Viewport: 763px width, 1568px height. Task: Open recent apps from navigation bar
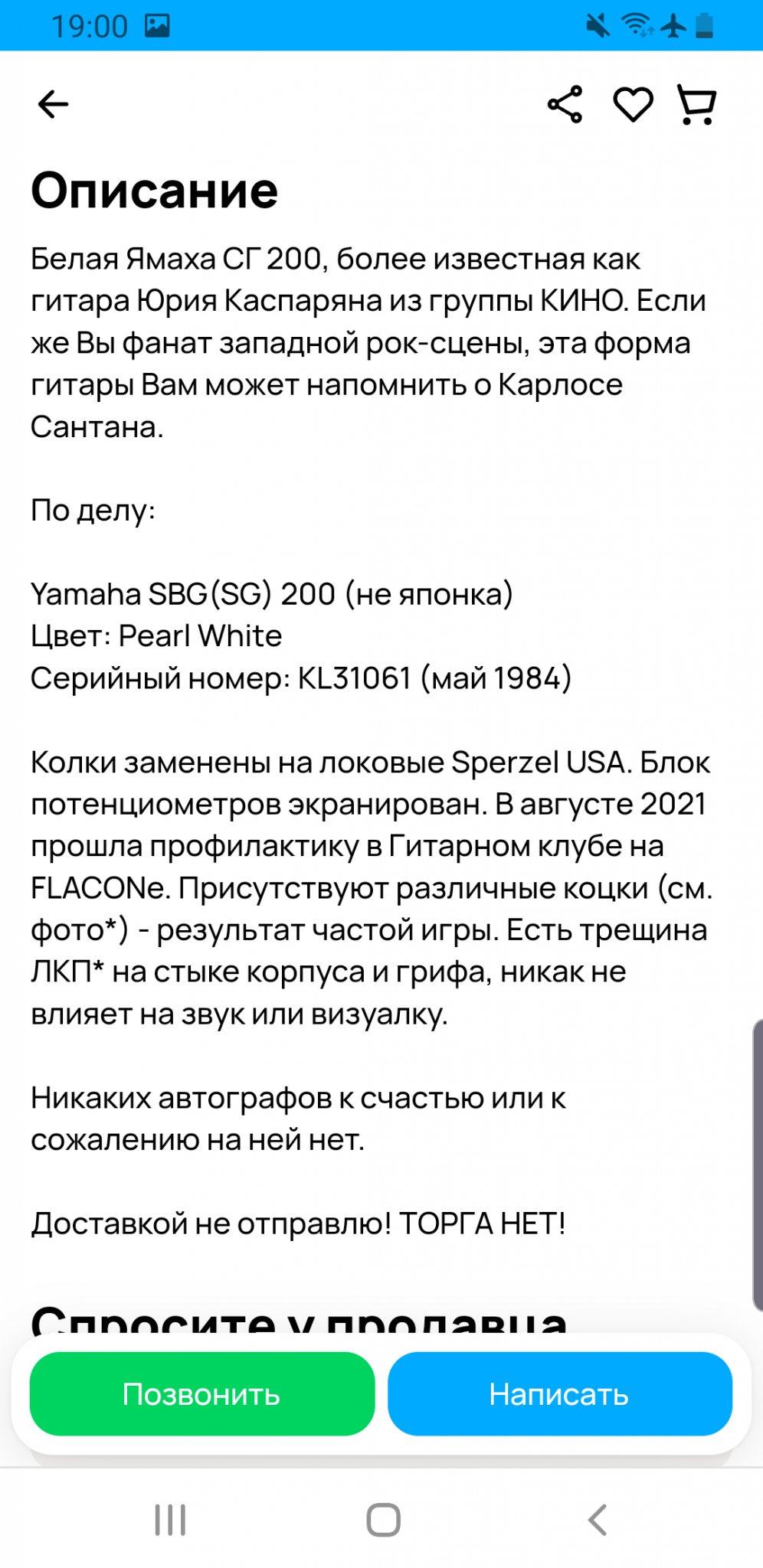click(x=170, y=1520)
